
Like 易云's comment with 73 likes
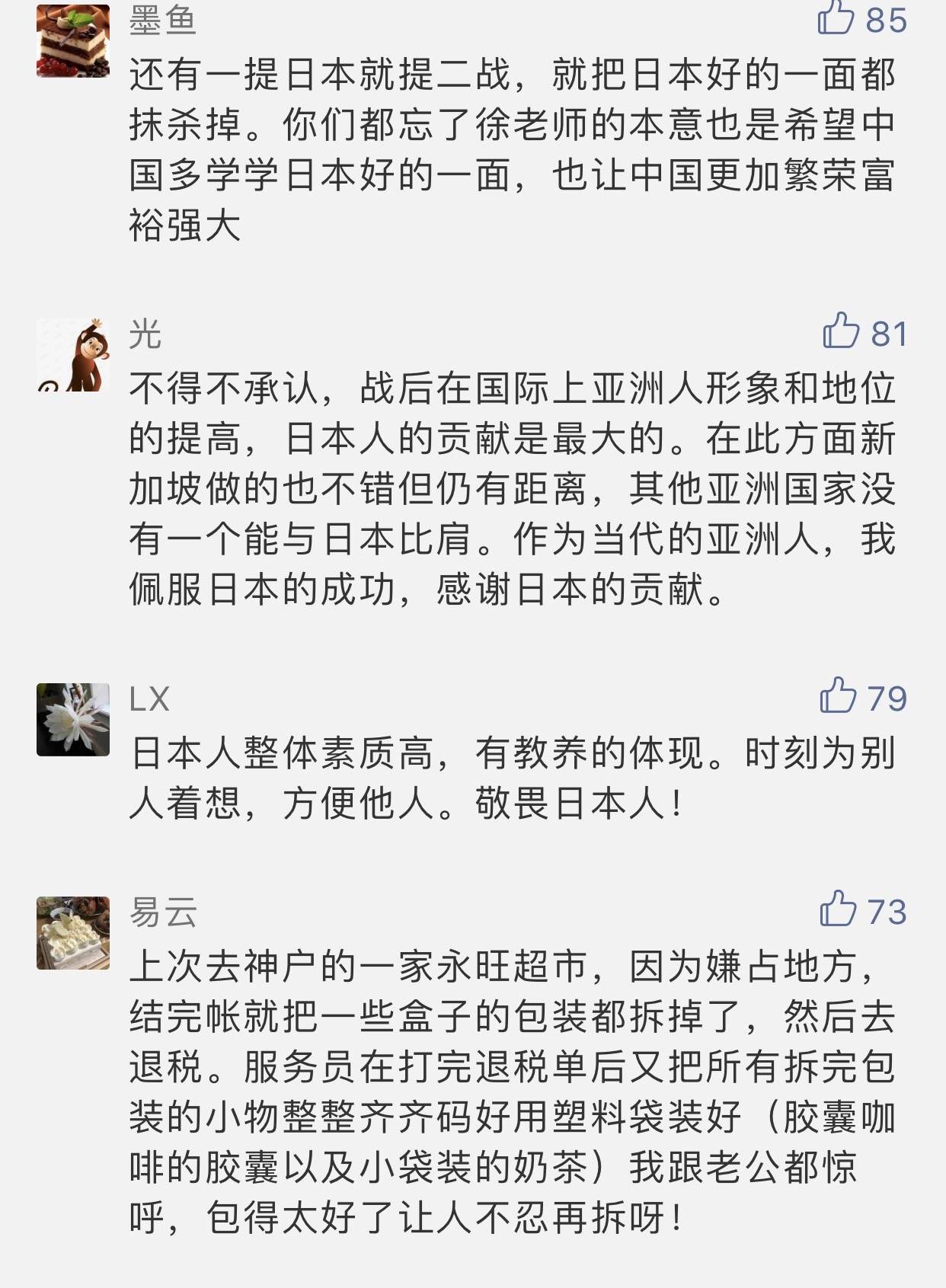pos(839,909)
